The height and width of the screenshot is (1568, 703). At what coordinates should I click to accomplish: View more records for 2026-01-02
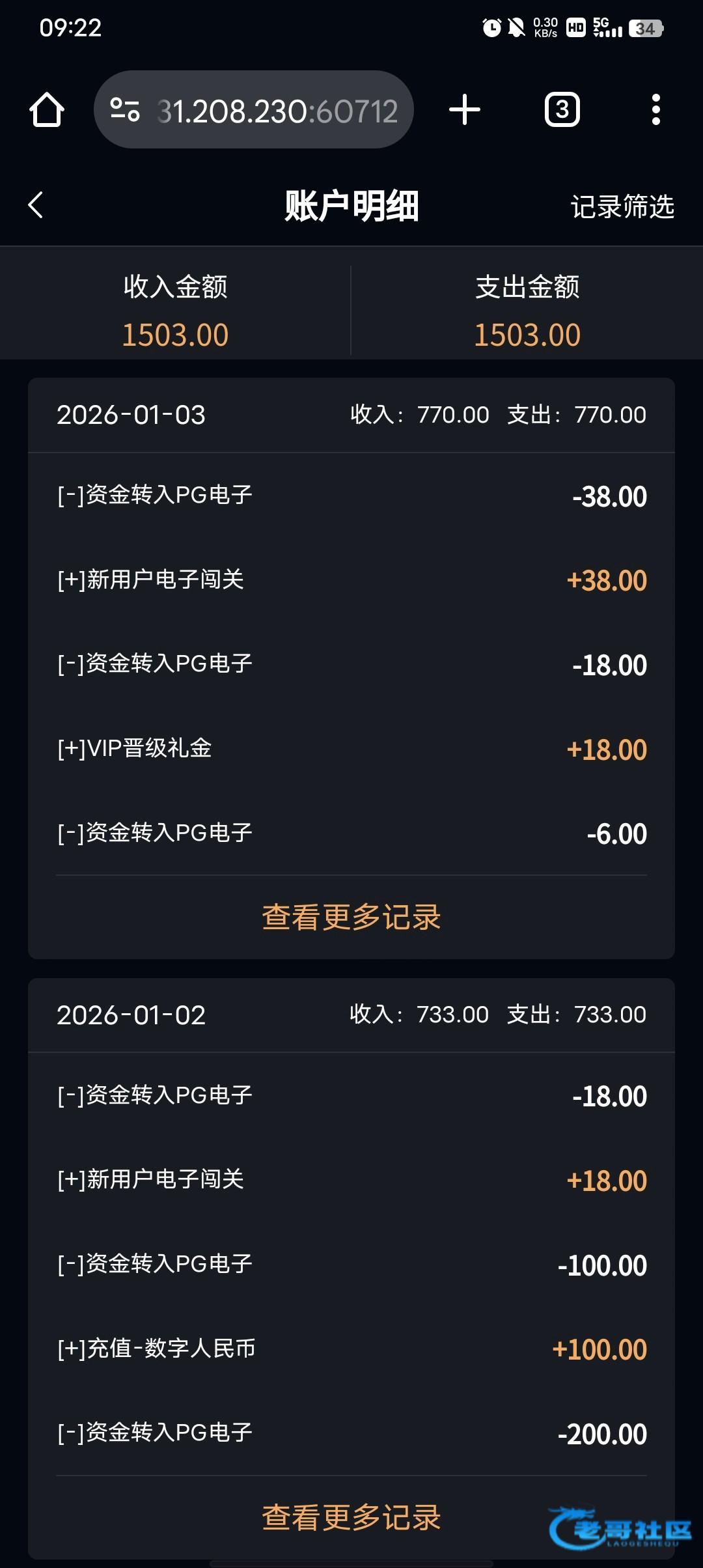coord(351,1517)
